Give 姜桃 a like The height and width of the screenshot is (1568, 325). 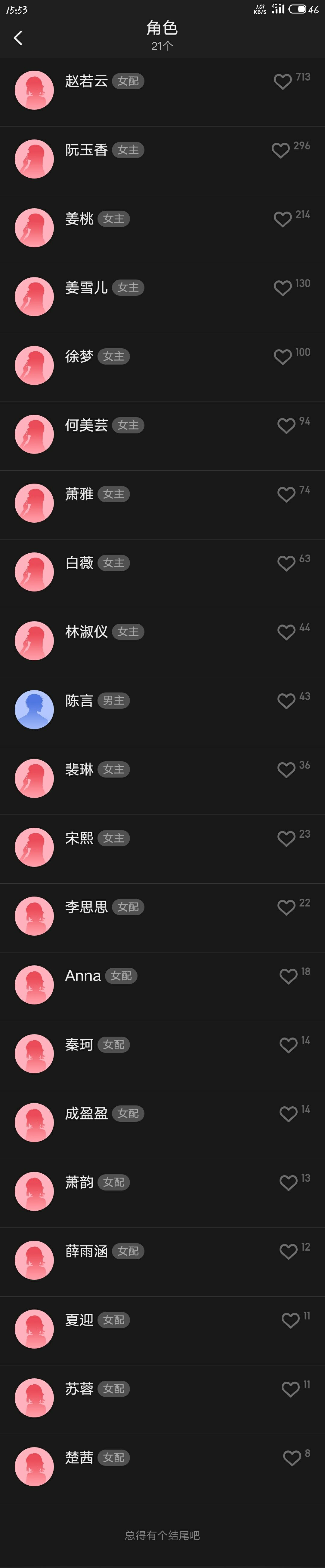[x=282, y=219]
